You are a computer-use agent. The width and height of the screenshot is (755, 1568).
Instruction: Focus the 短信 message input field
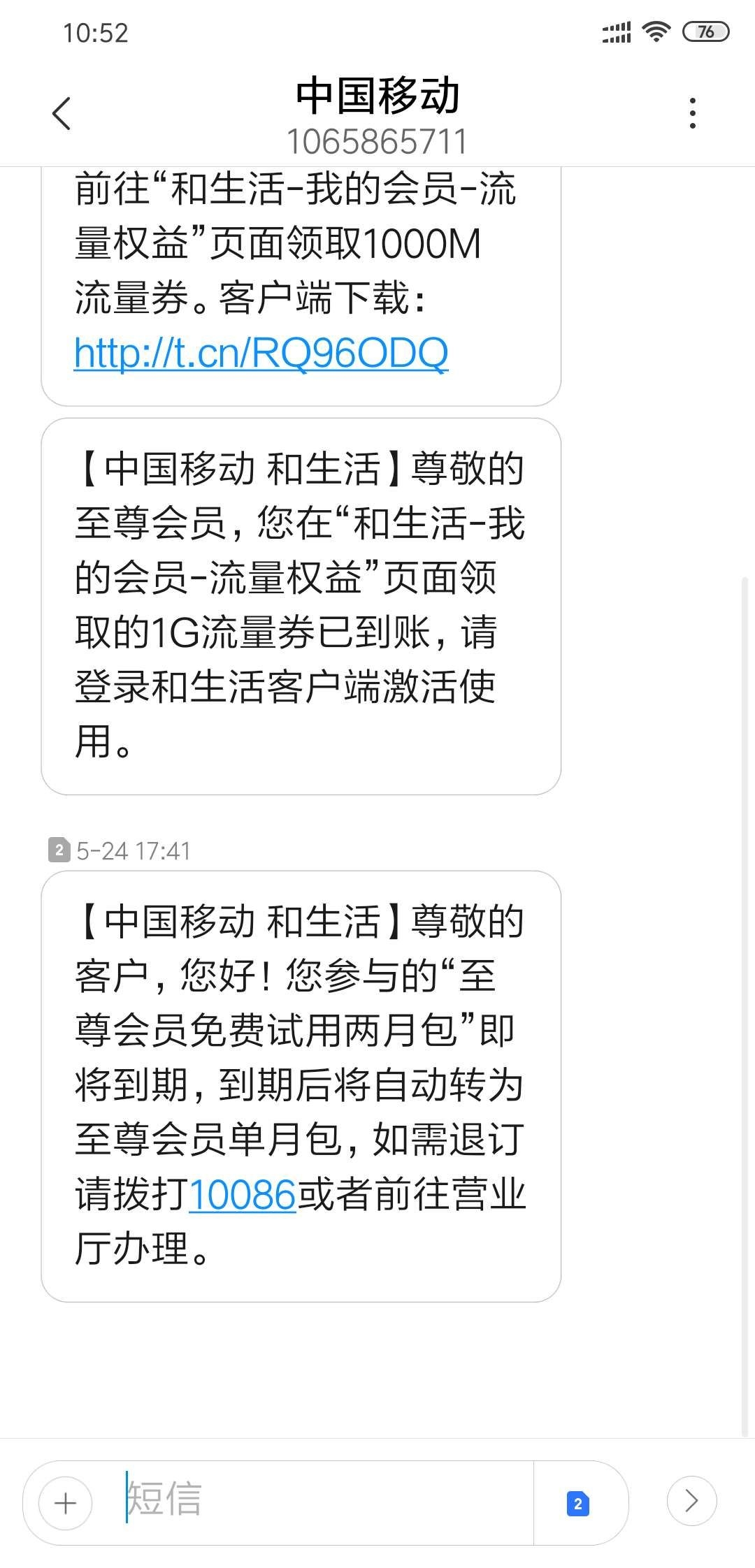[322, 1500]
